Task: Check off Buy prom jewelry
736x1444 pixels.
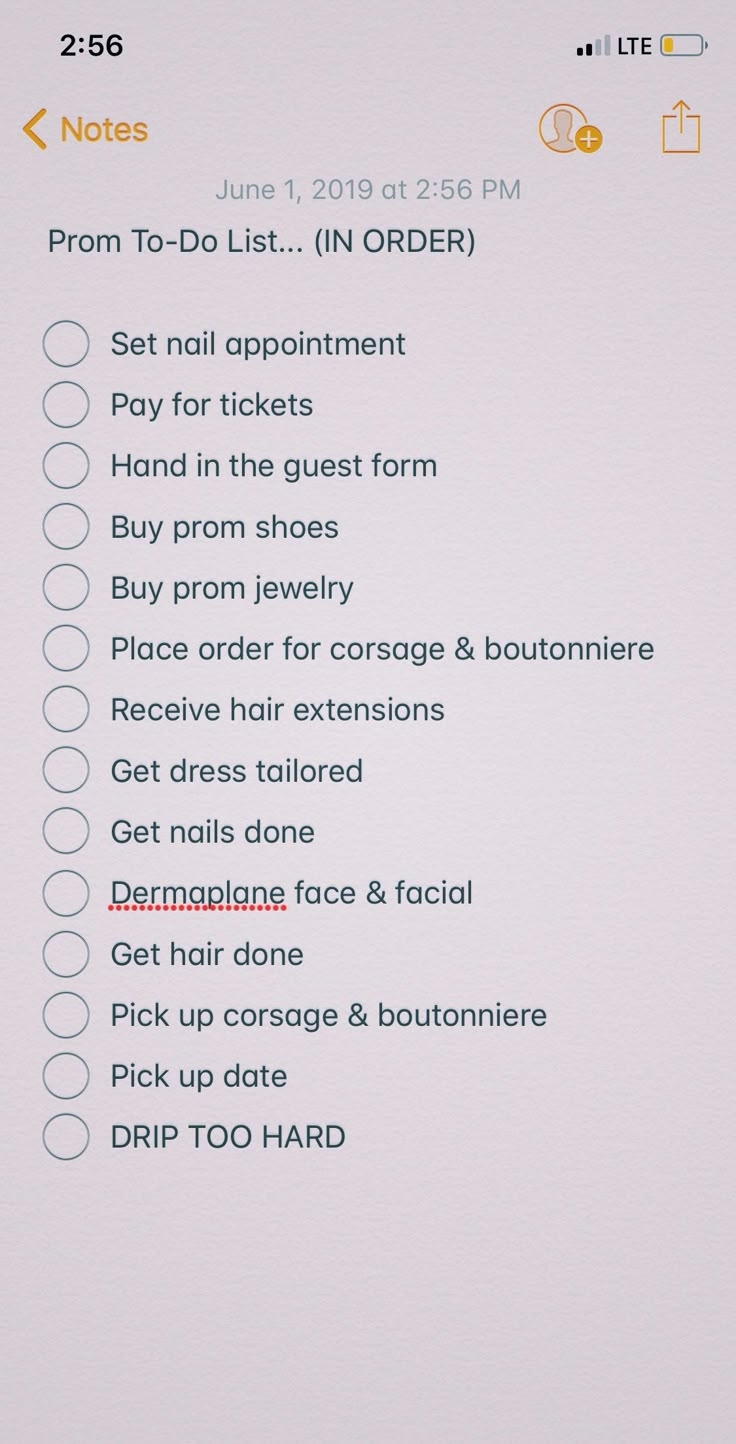Action: tap(66, 588)
